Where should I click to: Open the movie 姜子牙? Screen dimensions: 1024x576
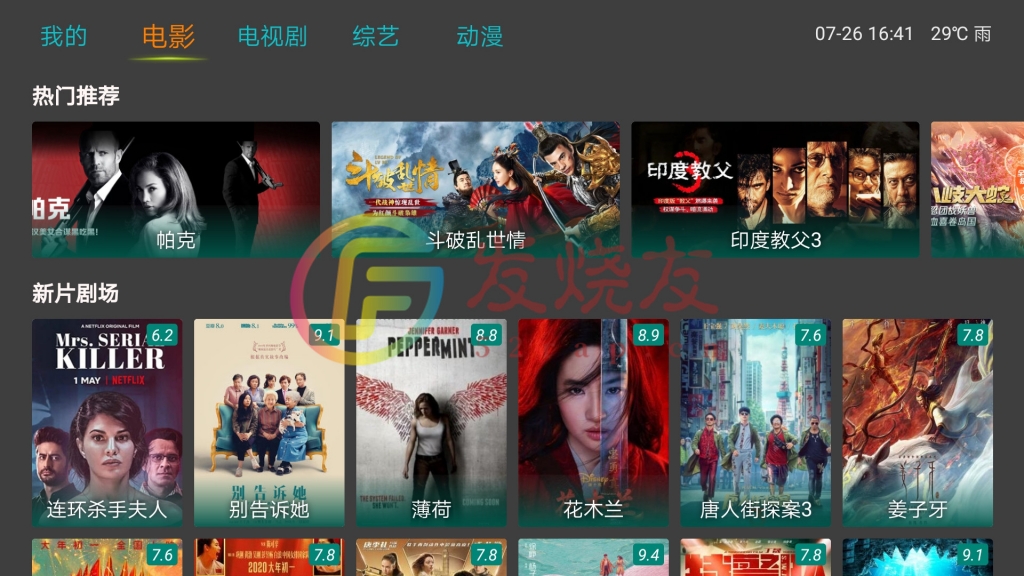click(917, 423)
